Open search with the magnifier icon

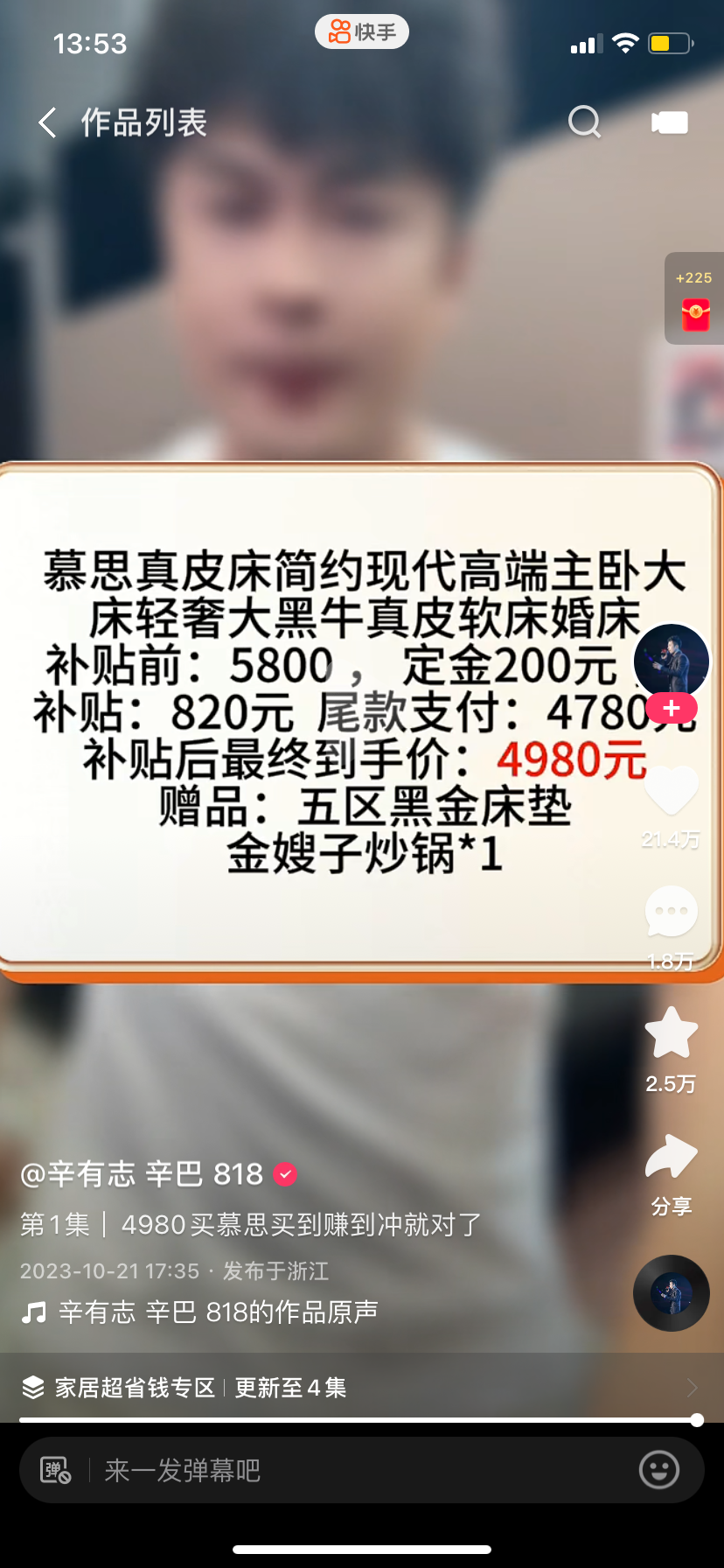[x=584, y=122]
